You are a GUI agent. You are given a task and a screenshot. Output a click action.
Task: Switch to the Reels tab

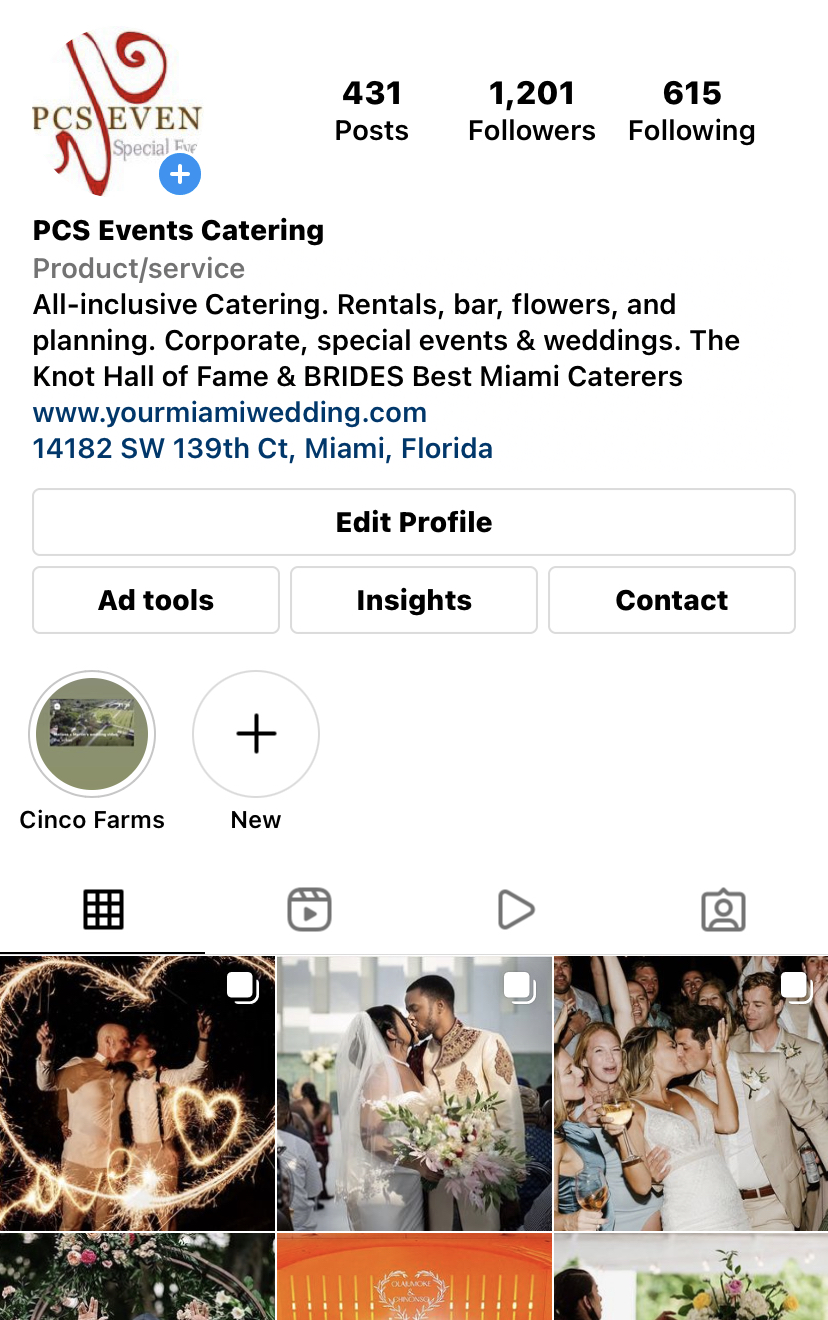point(309,910)
